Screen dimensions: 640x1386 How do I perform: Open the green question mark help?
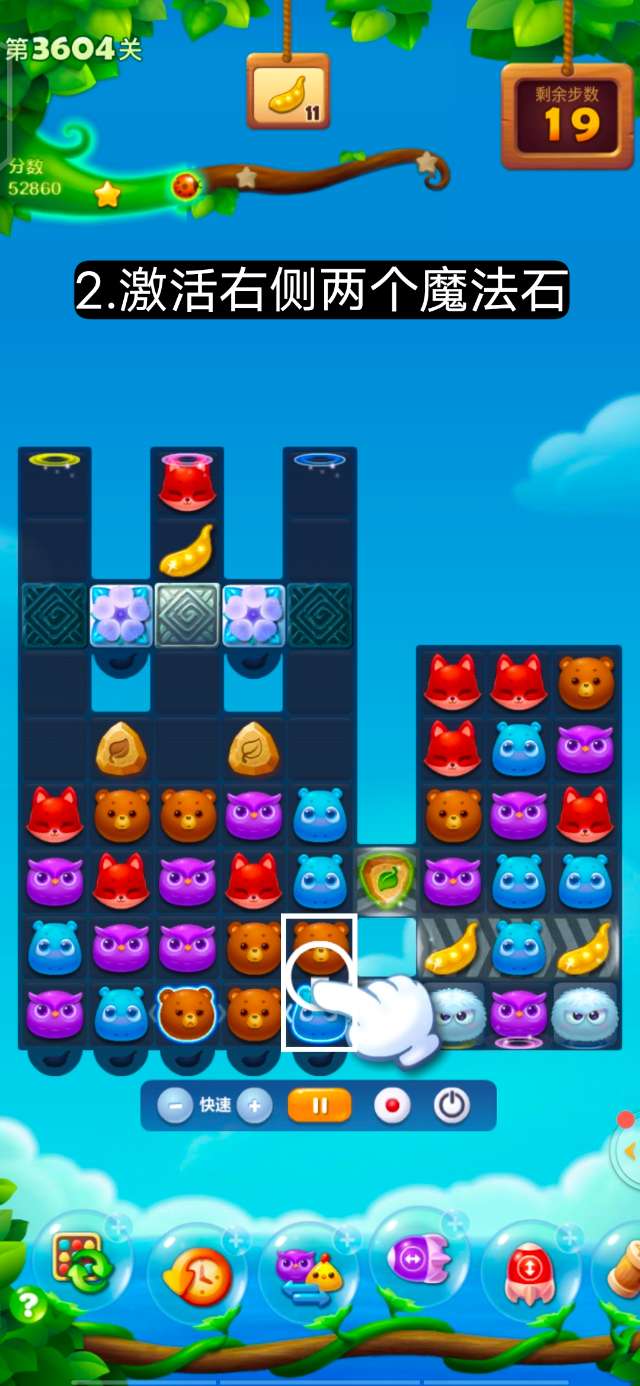click(27, 1306)
